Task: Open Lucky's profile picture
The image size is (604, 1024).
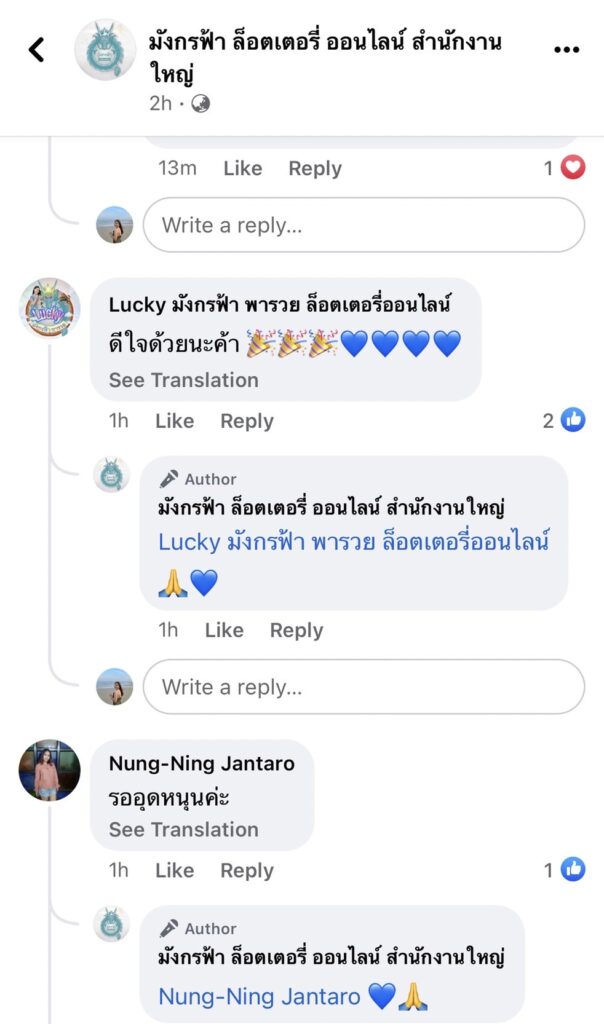Action: point(50,309)
